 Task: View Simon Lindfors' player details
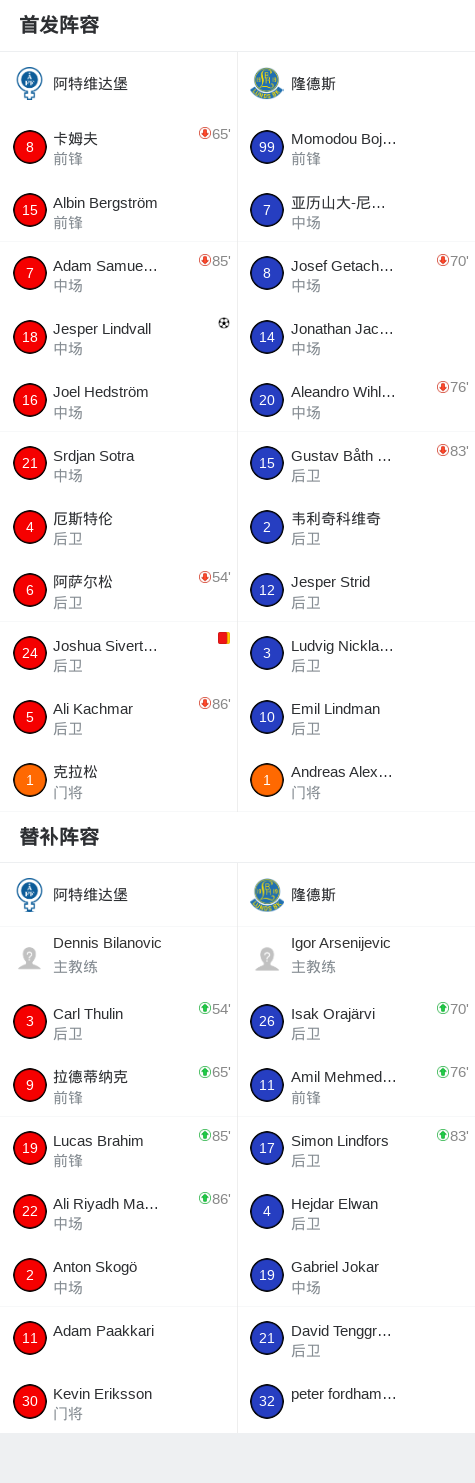click(x=356, y=1149)
